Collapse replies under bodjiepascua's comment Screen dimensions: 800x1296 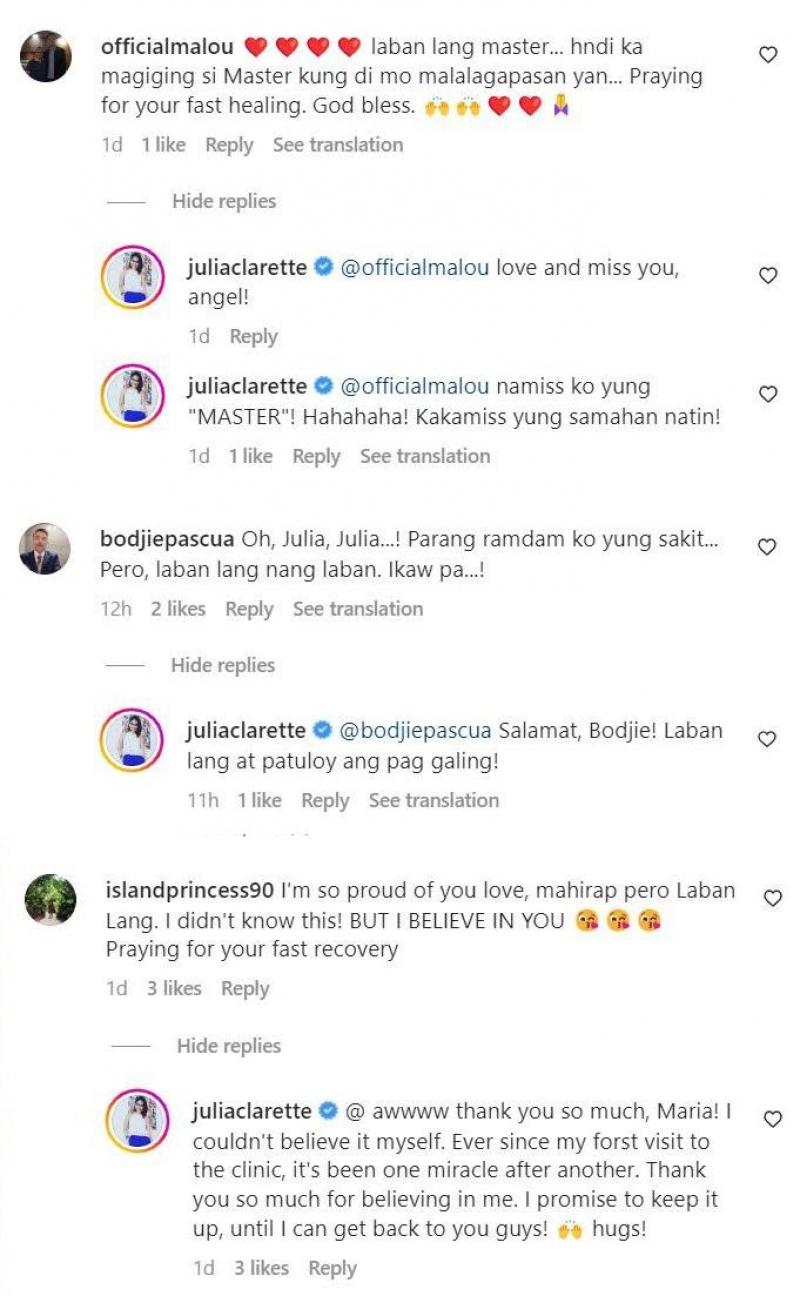[x=222, y=665]
